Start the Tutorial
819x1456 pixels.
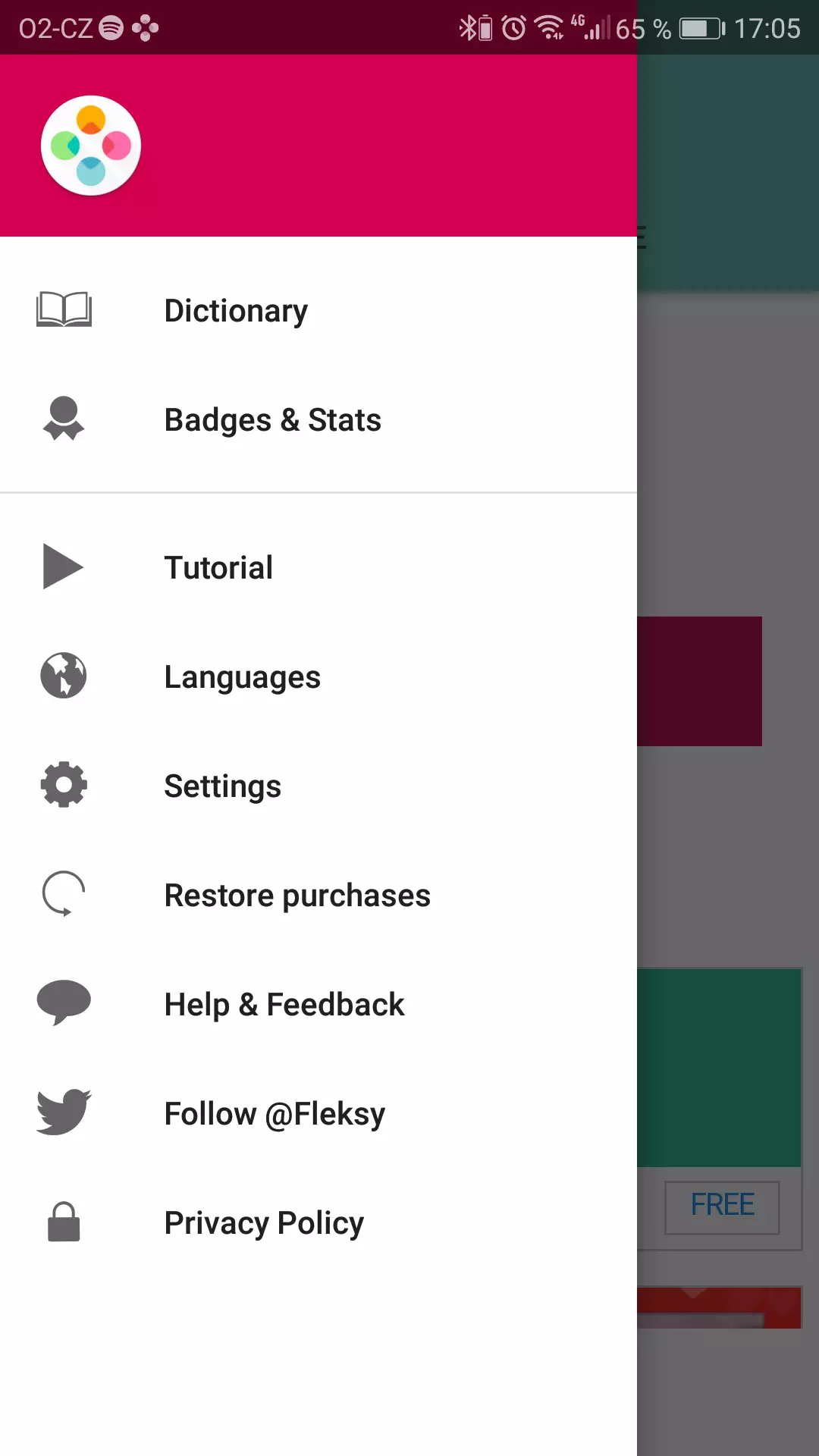click(x=318, y=567)
